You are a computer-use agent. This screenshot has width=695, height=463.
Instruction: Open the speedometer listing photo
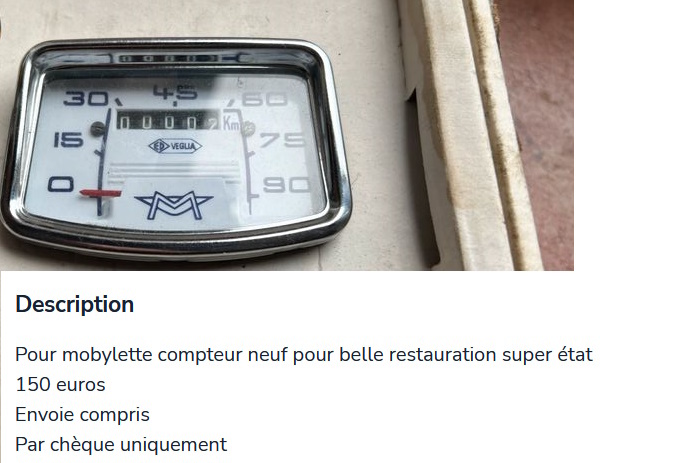tap(286, 135)
